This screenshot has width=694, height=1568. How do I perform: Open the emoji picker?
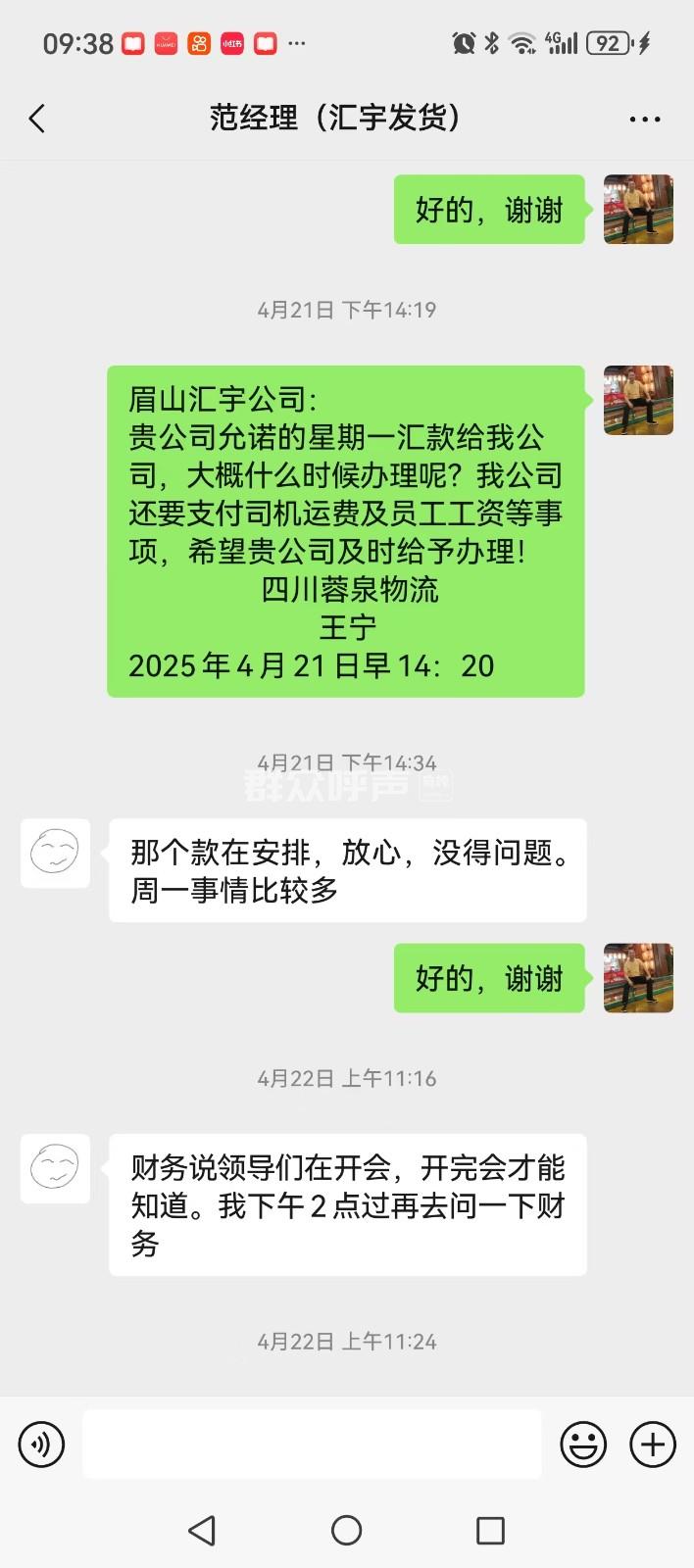583,1444
